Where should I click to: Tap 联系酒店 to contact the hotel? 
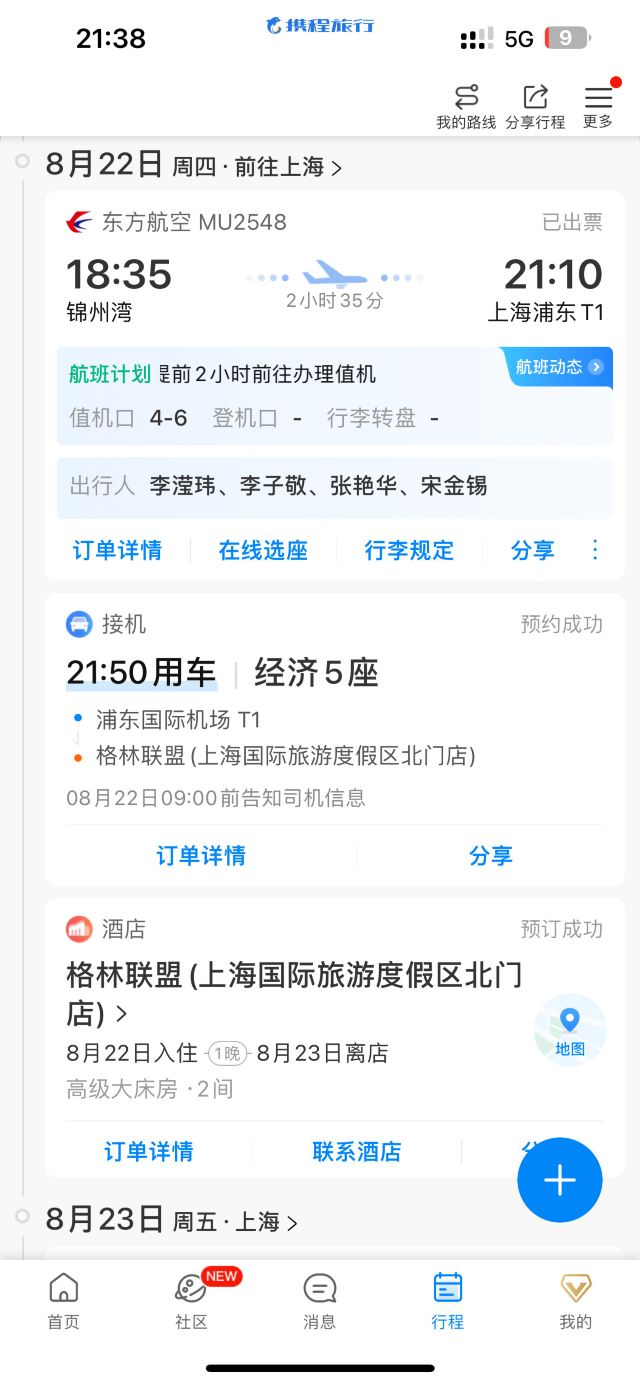tap(356, 1152)
